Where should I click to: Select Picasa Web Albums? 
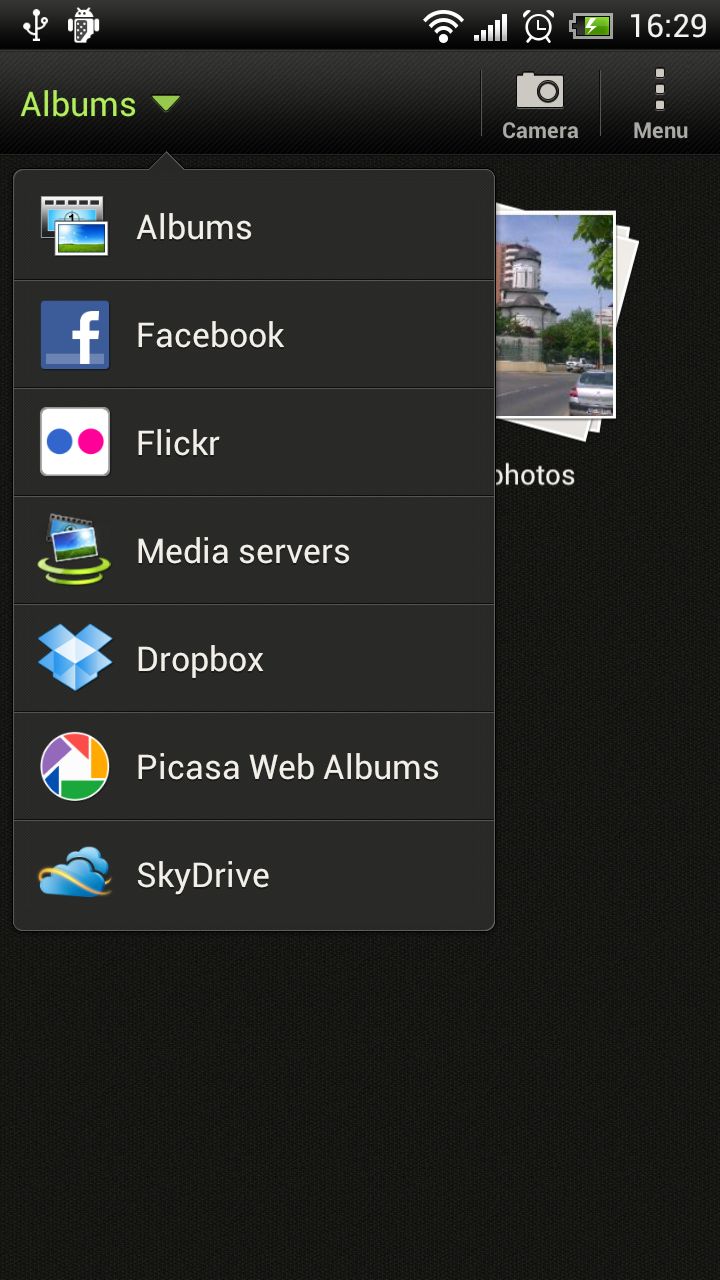(254, 767)
